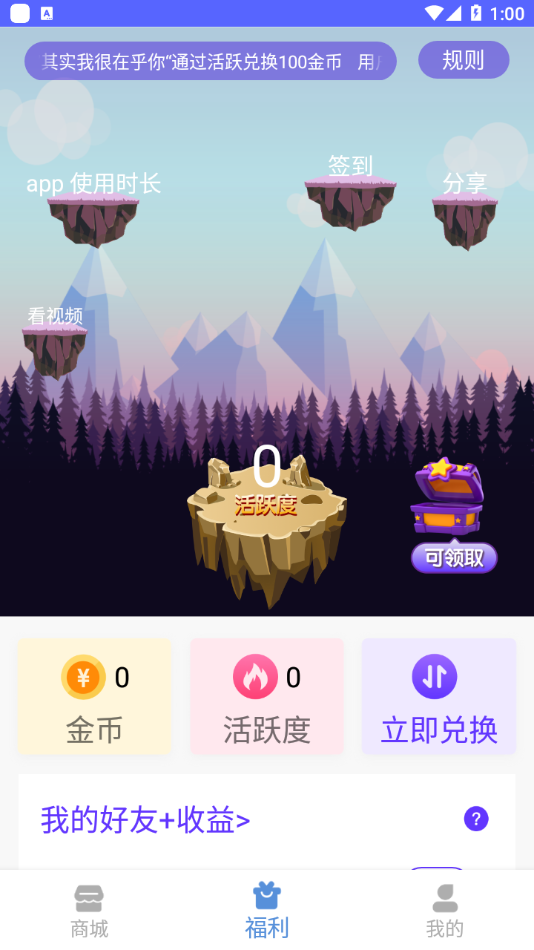The image size is (534, 950).
Task: Claim the 可领取 treasure chest reward
Action: click(453, 515)
